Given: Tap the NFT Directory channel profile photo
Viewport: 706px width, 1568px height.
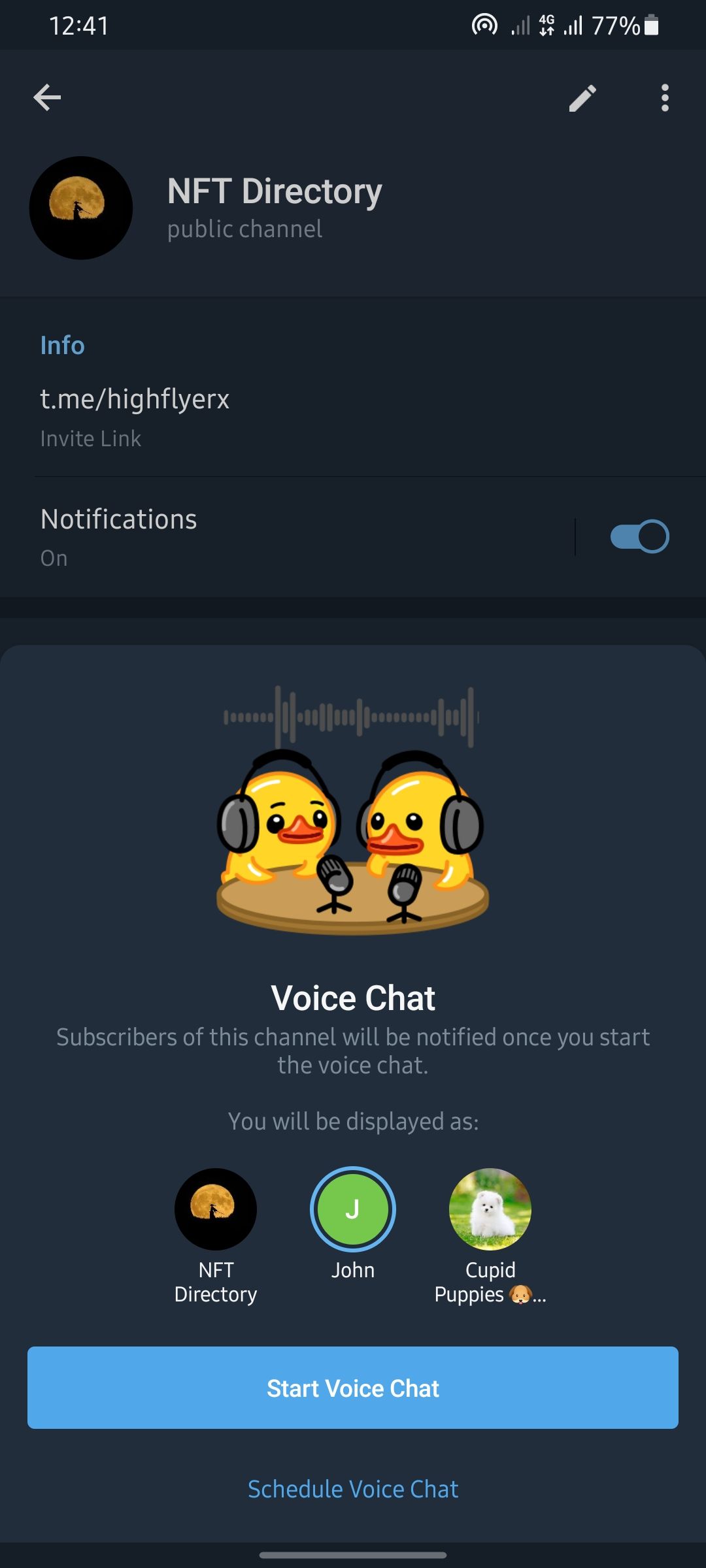Looking at the screenshot, I should pos(80,208).
